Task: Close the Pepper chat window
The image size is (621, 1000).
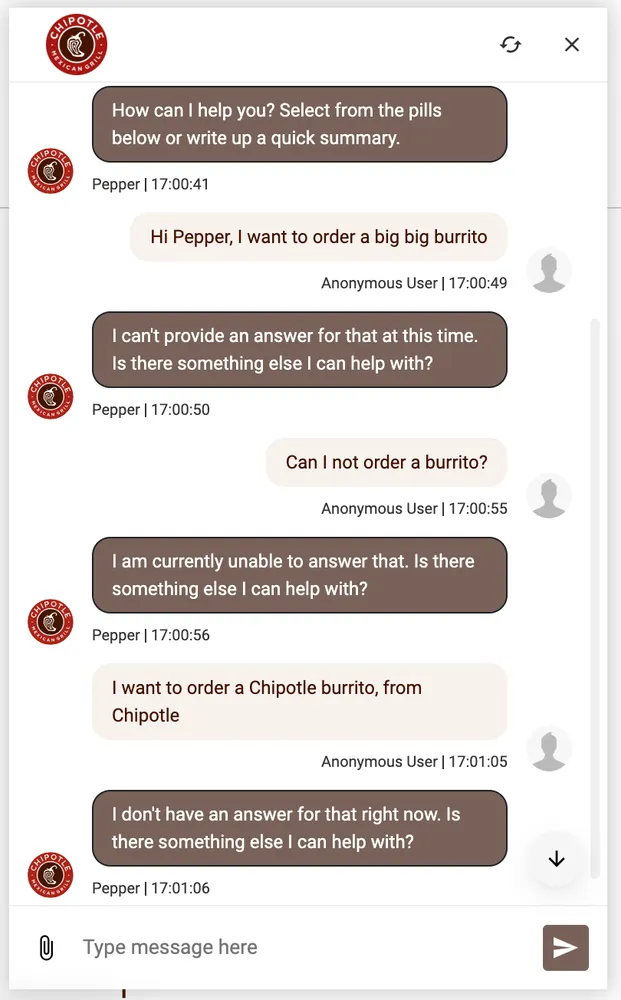Action: click(572, 44)
